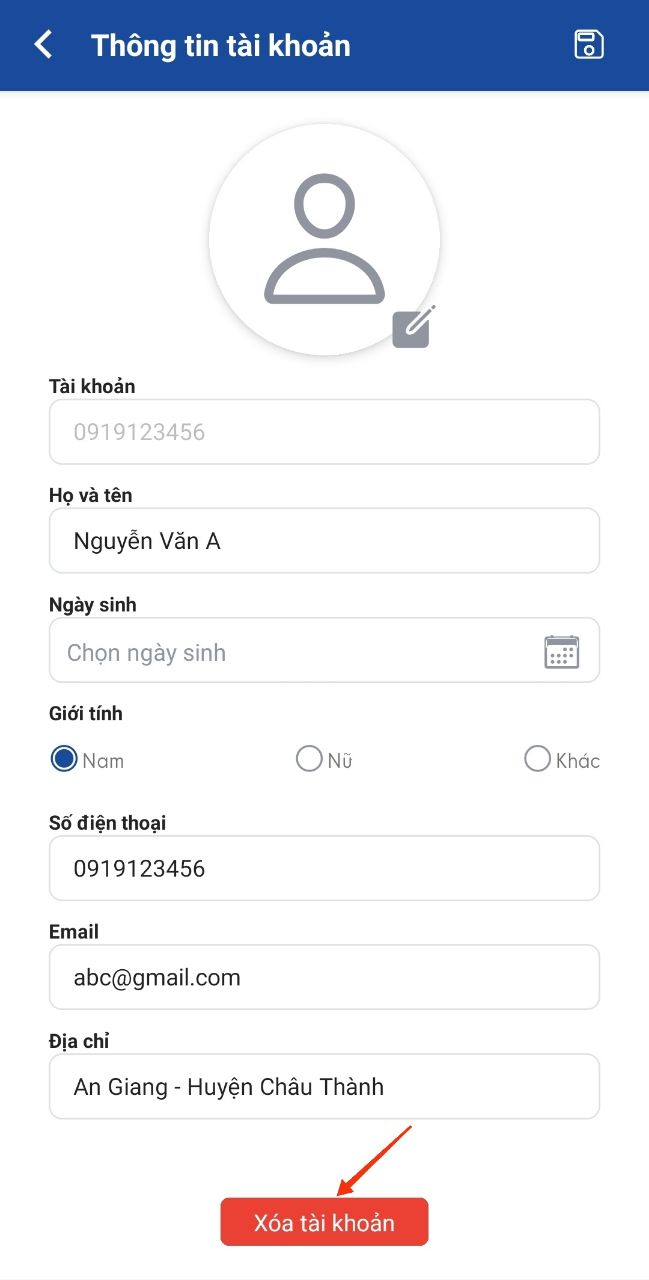Go back using the header arrow
Viewport: 649px width, 1280px height.
coord(43,45)
